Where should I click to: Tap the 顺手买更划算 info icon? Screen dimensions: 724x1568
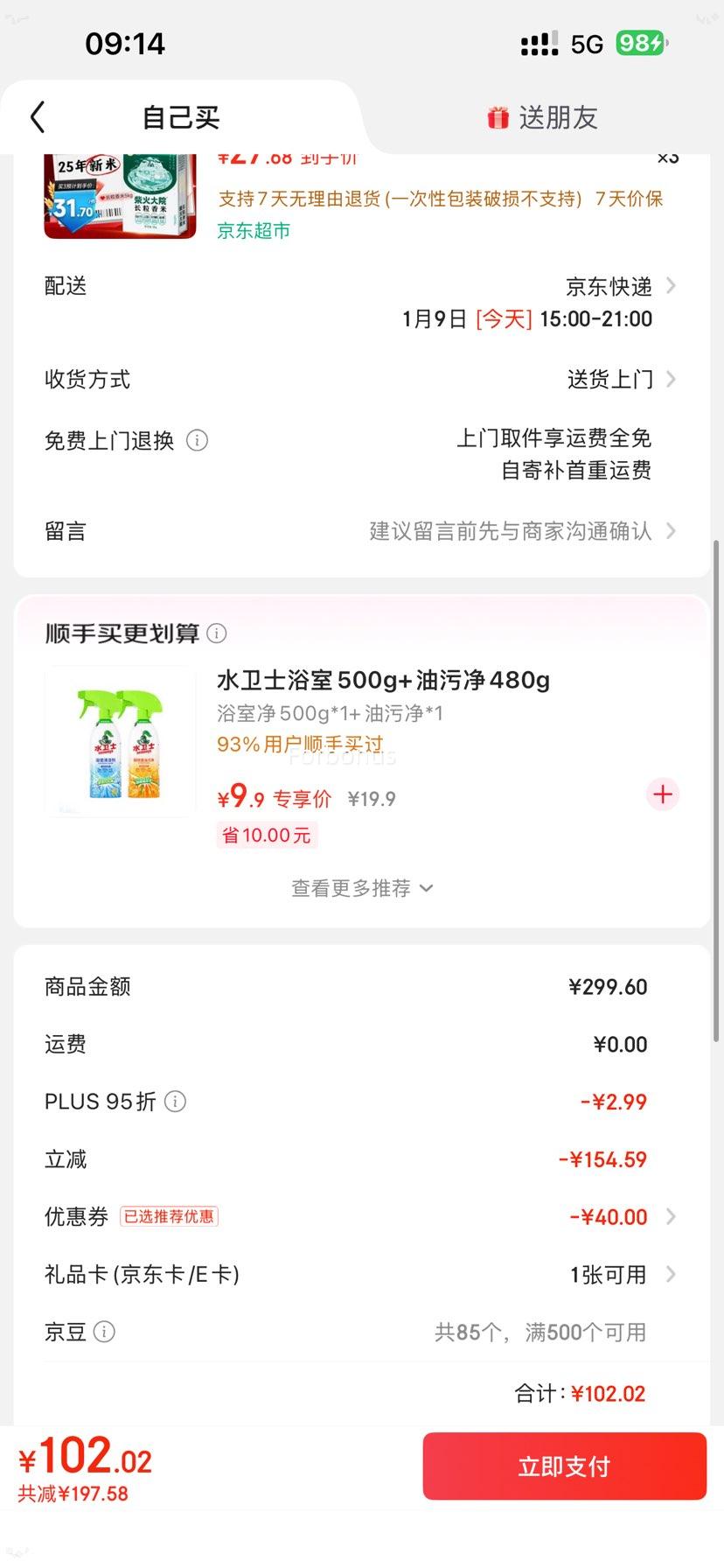(216, 633)
